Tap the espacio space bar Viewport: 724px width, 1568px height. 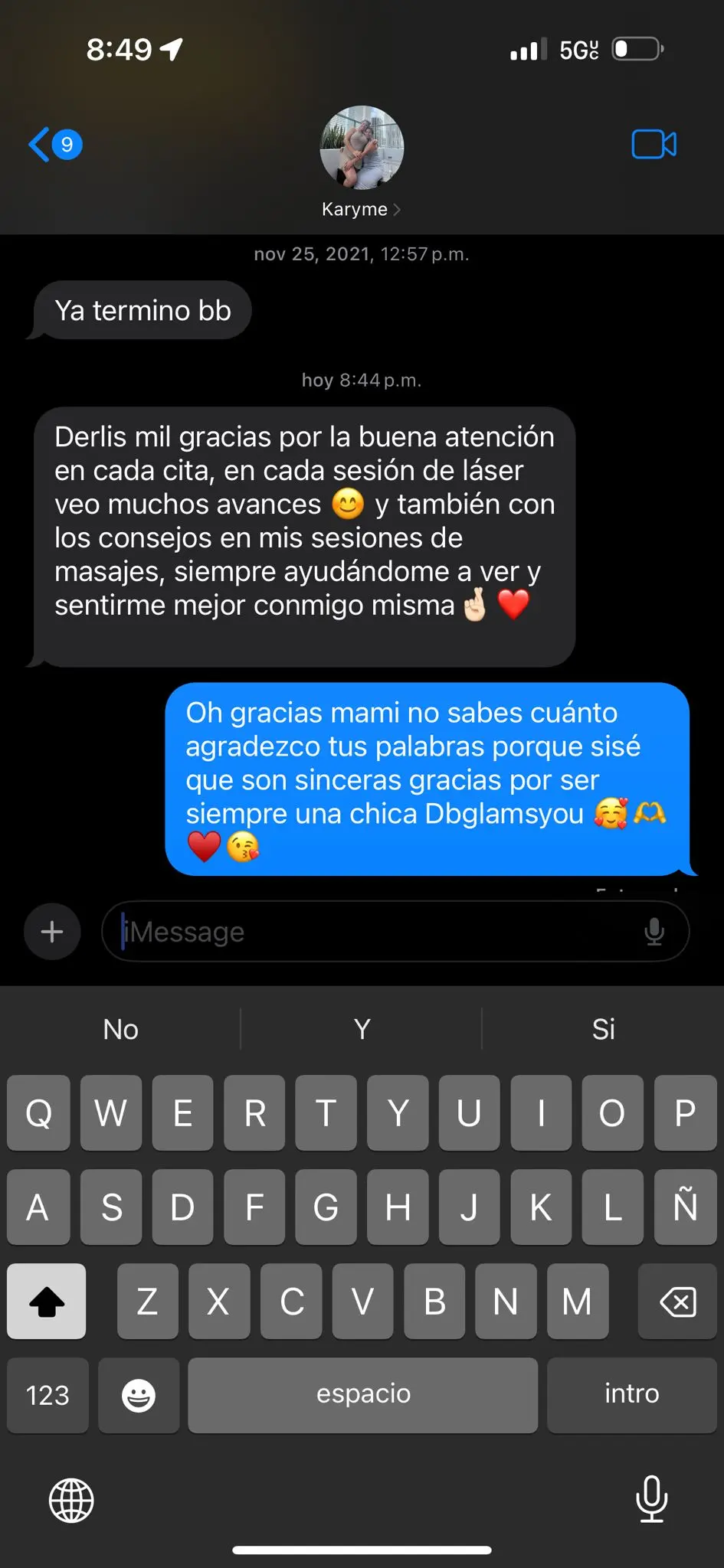tap(363, 1395)
